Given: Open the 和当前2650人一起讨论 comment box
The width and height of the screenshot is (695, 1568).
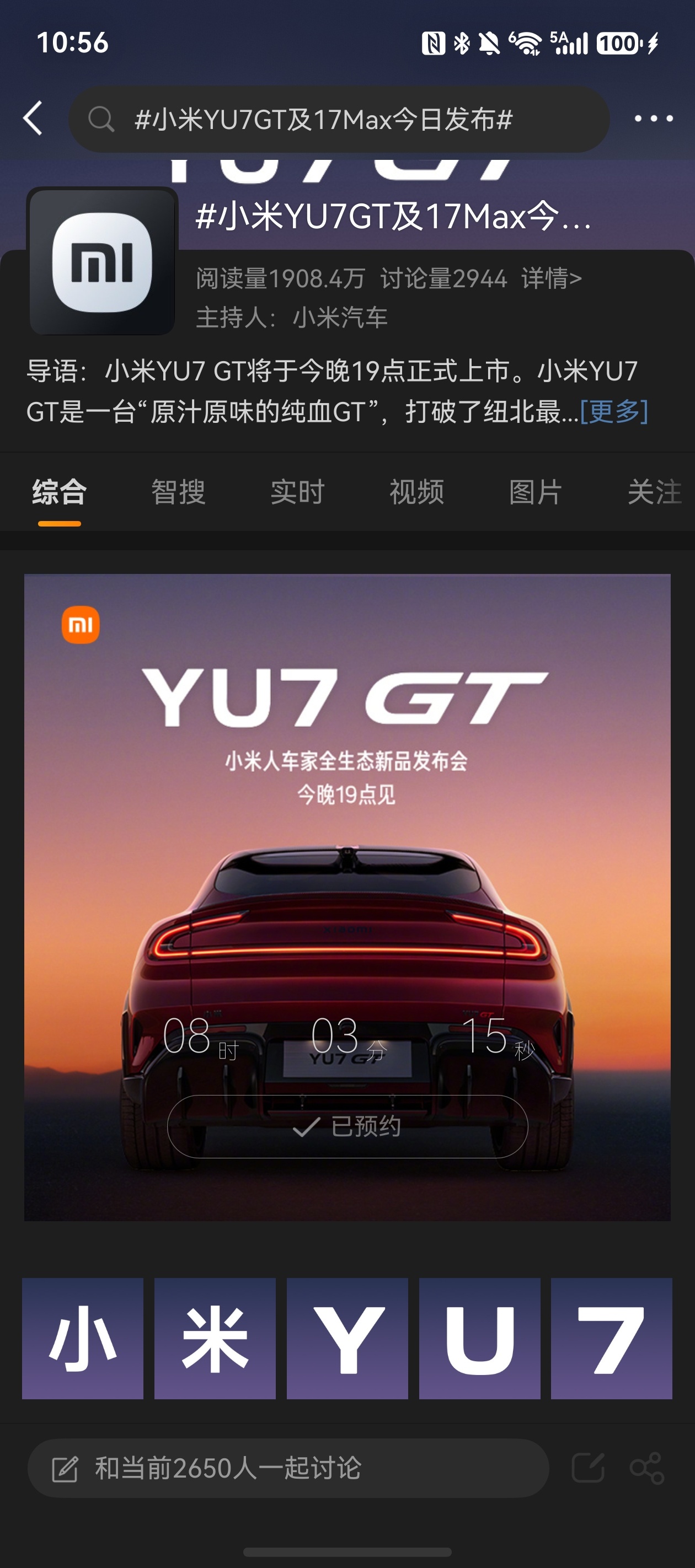Looking at the screenshot, I should pyautogui.click(x=288, y=1468).
